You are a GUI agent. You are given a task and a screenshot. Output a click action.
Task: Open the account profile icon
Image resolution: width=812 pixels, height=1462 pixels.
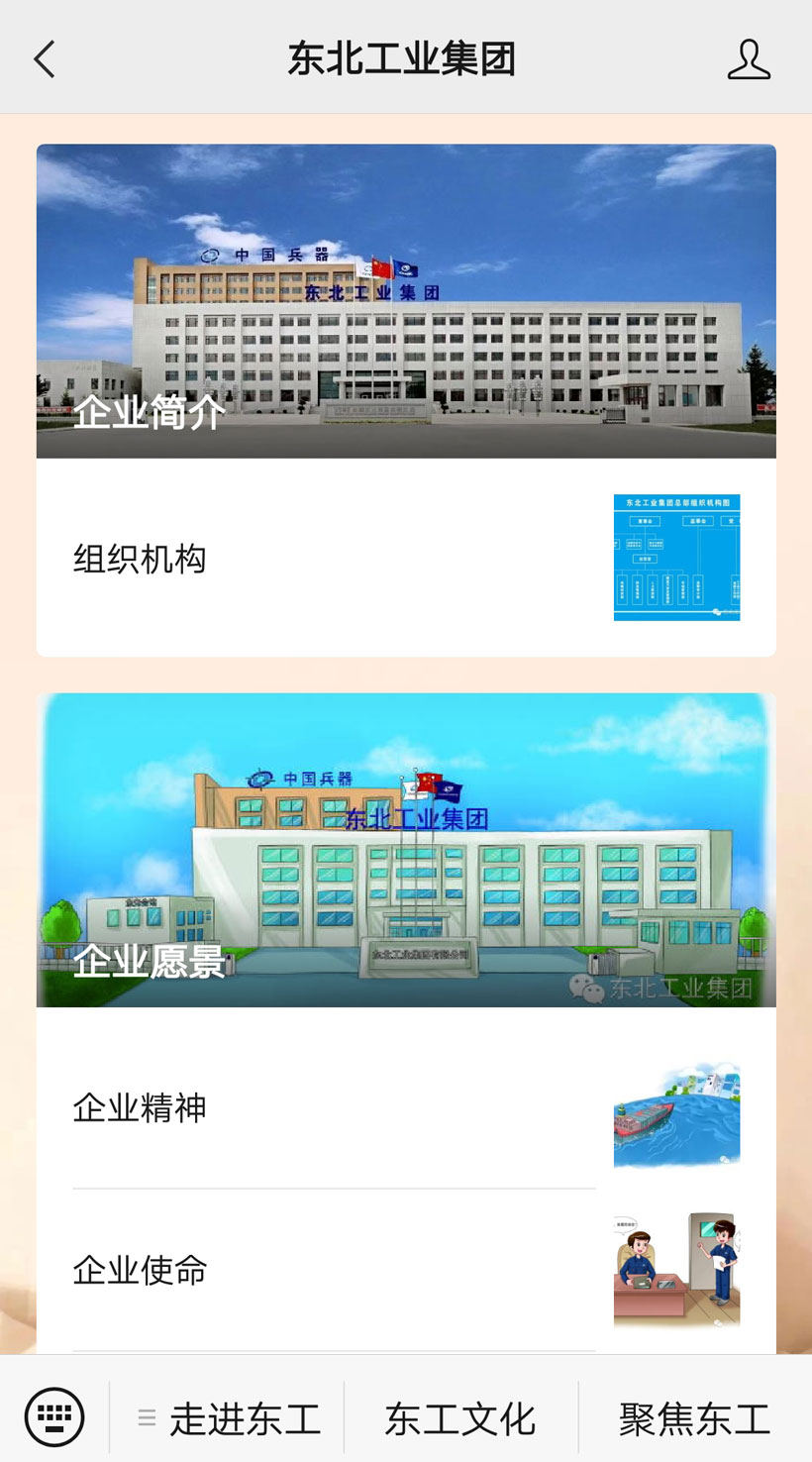(749, 59)
